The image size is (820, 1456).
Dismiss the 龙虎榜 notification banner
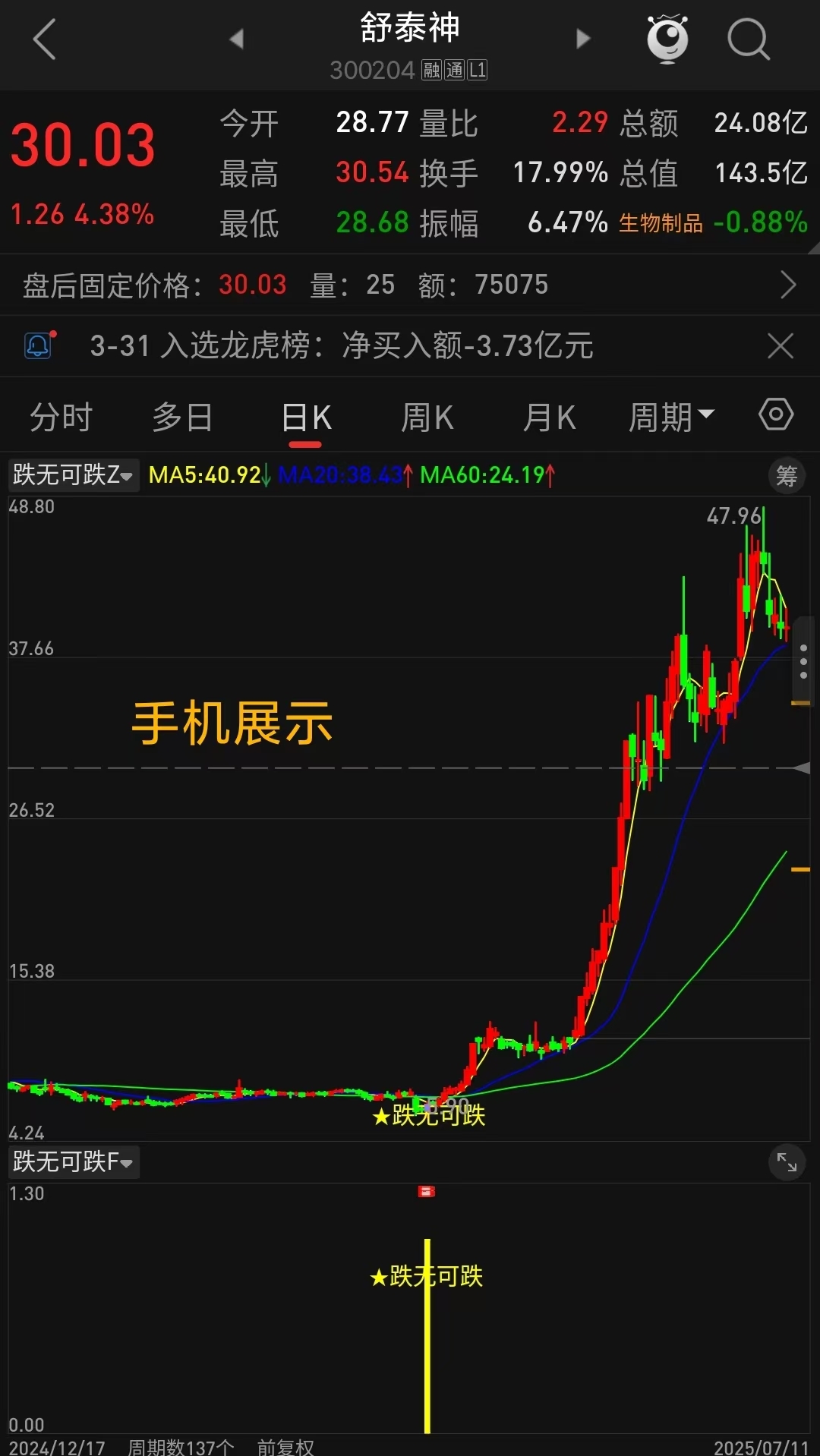pos(781,346)
